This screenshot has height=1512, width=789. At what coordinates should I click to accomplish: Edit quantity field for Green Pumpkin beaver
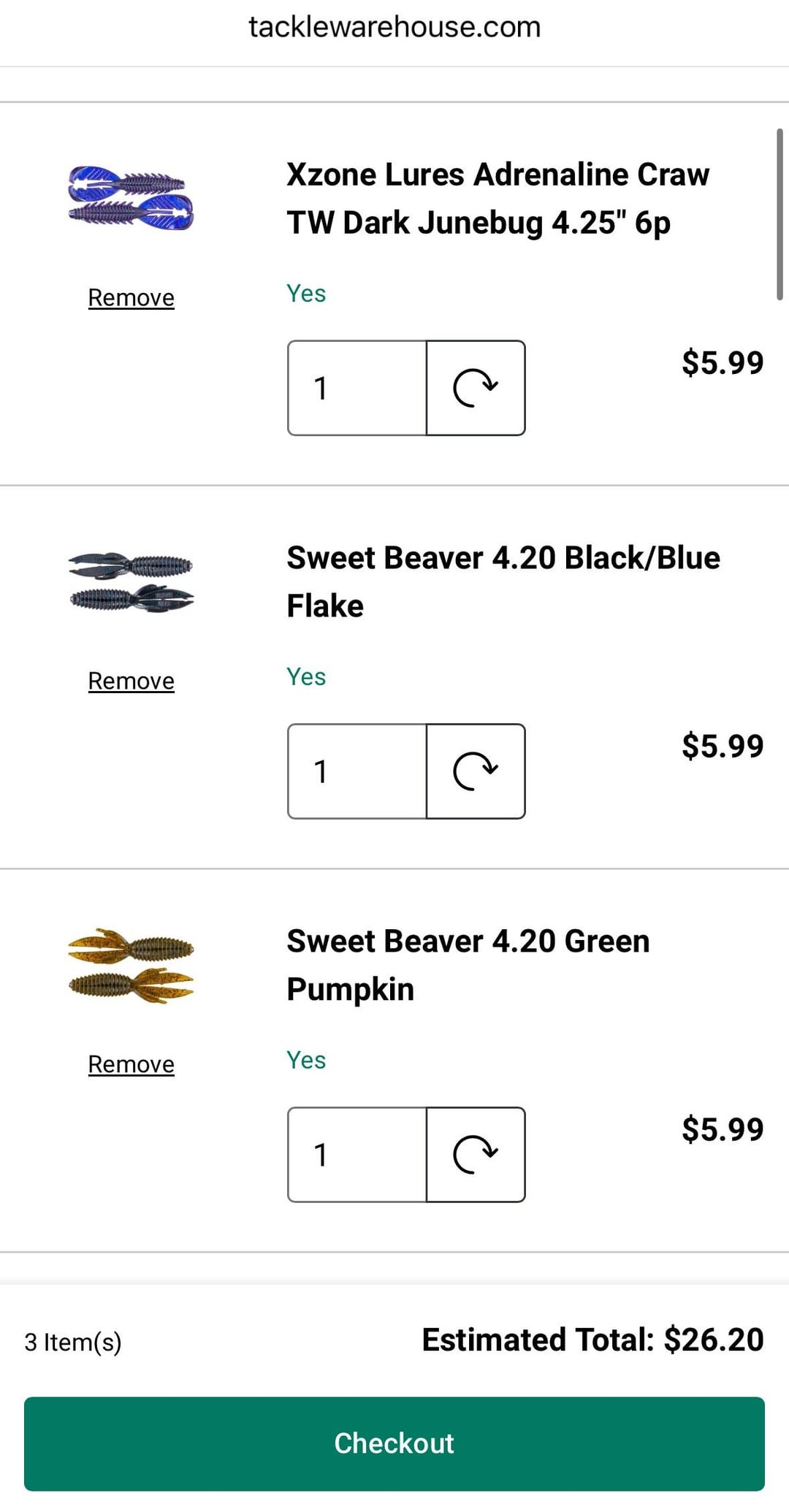[357, 1155]
